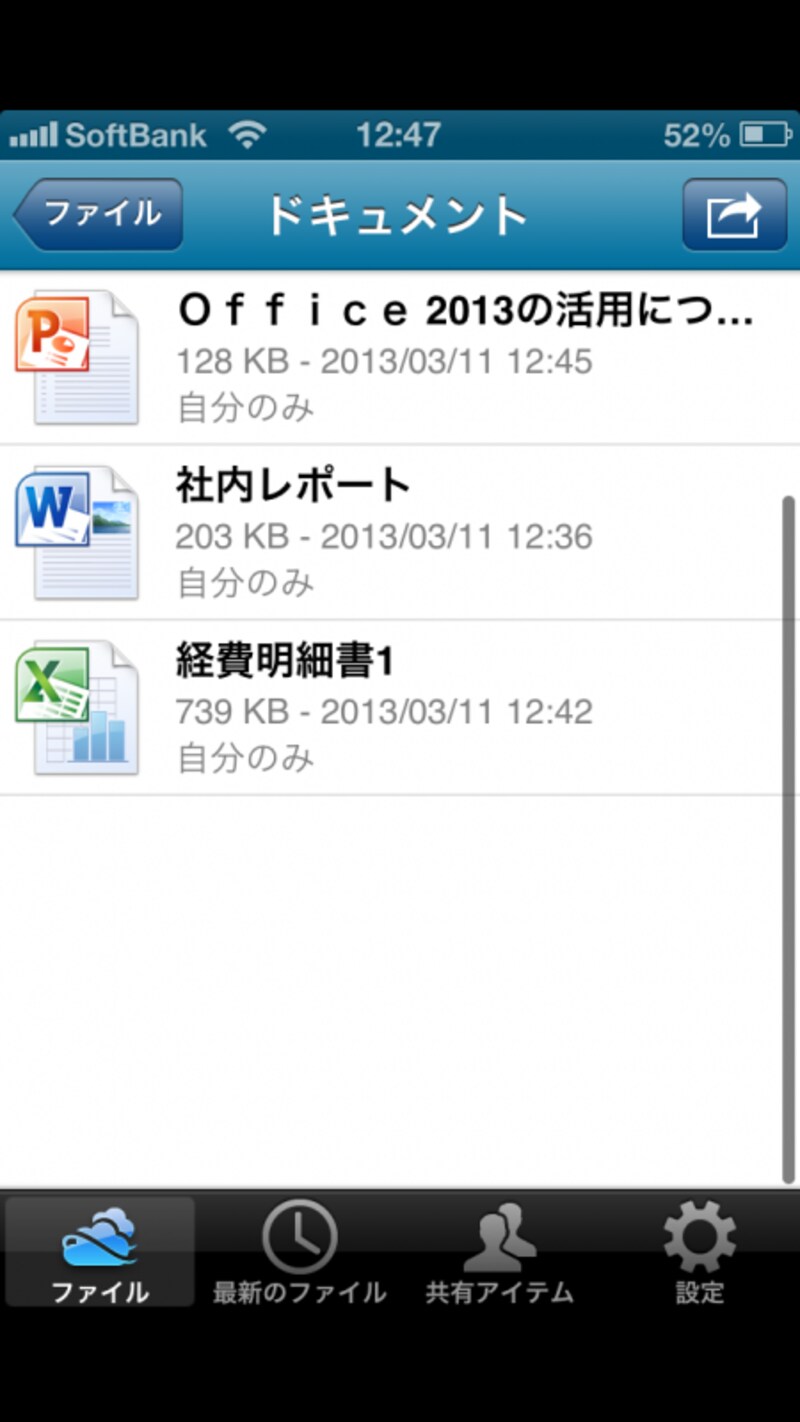Open the file named 社内レポート

coord(400,532)
